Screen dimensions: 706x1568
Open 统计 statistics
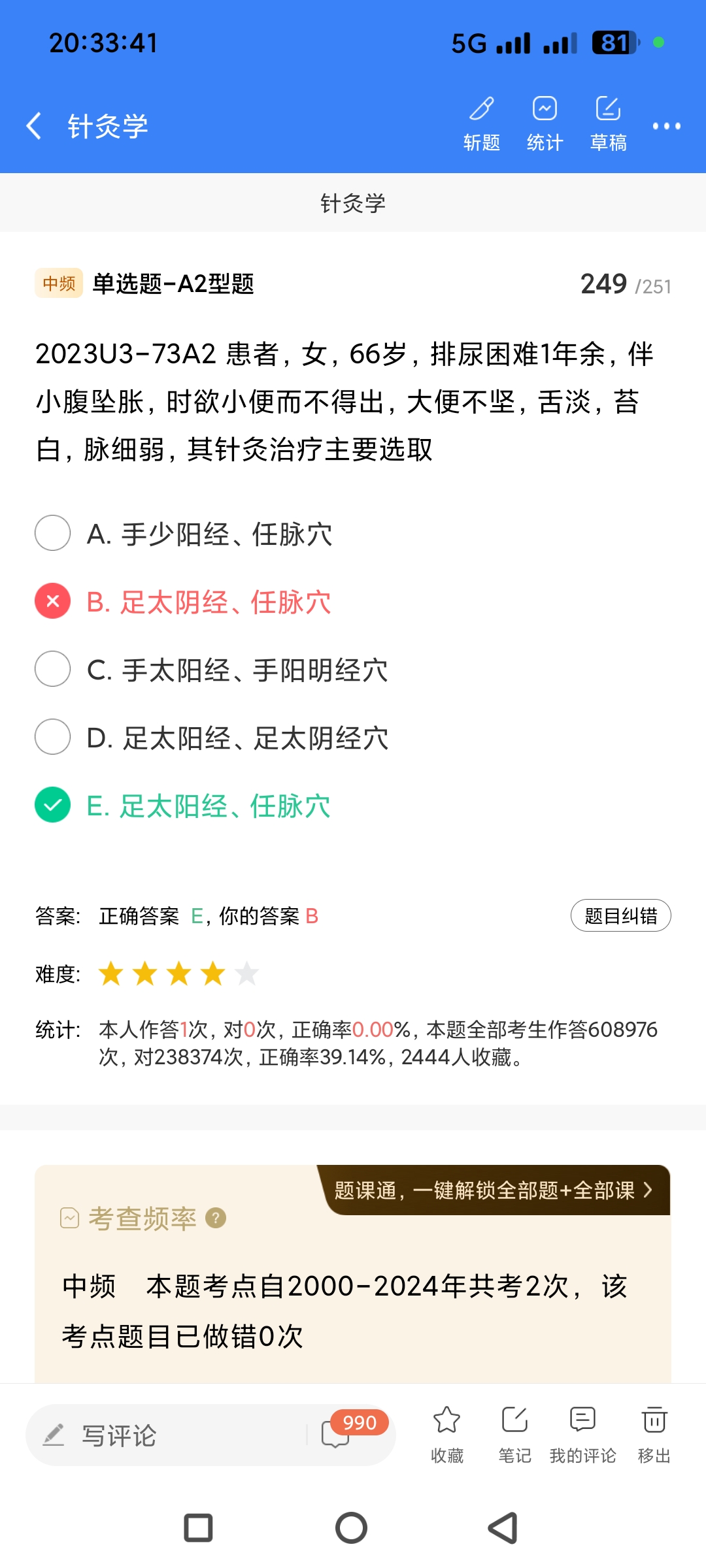click(545, 123)
